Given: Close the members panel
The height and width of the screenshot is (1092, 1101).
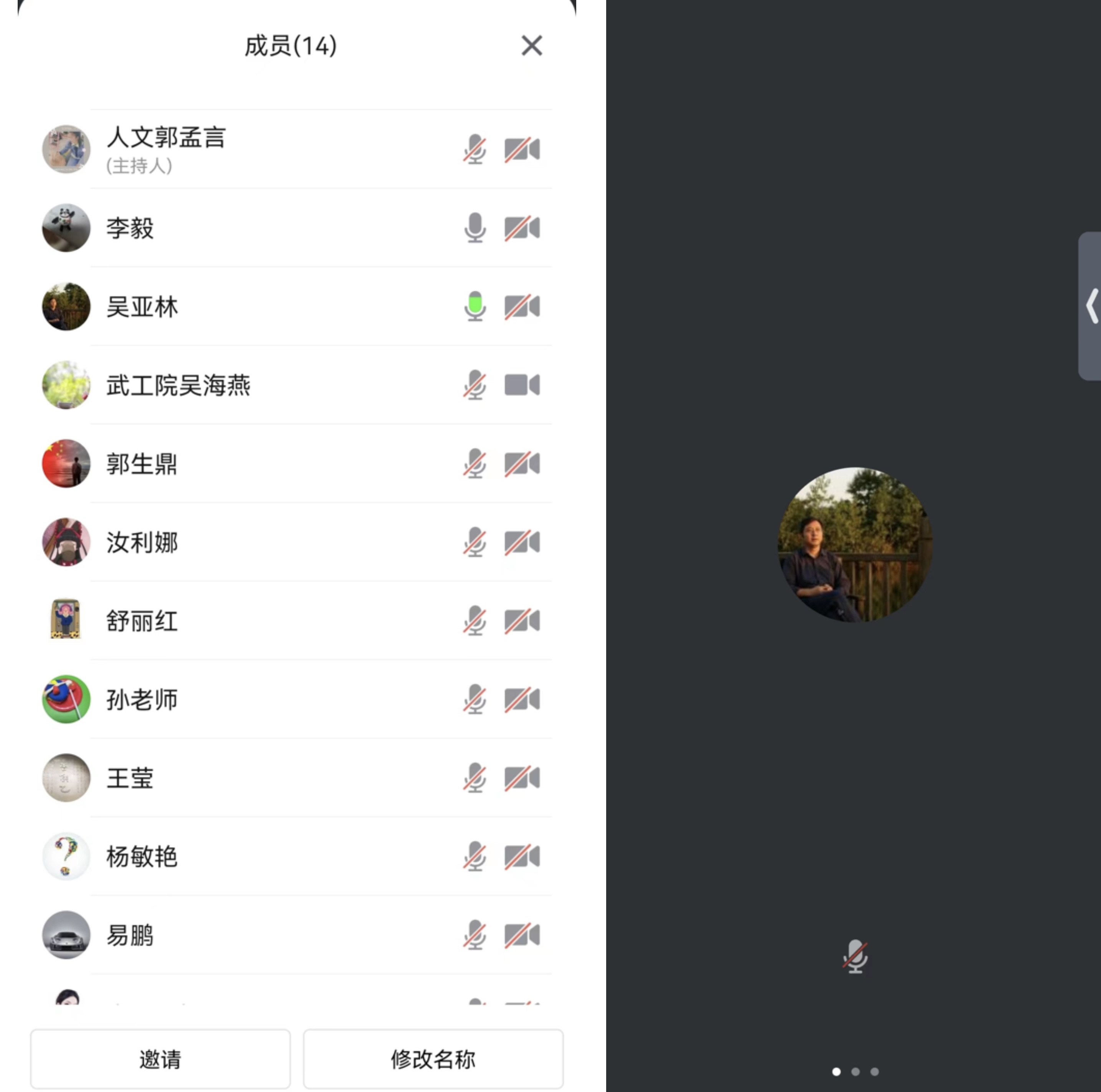Looking at the screenshot, I should pos(531,46).
